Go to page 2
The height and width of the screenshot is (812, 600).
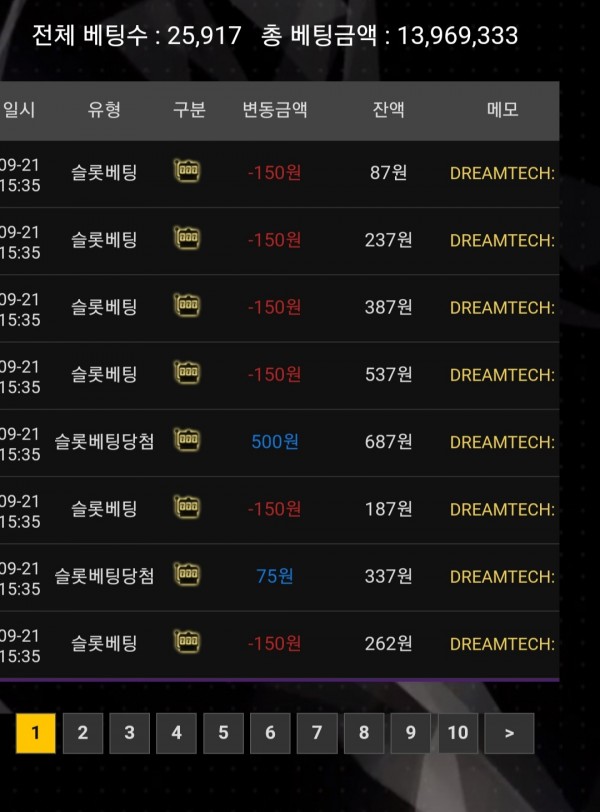[x=82, y=733]
